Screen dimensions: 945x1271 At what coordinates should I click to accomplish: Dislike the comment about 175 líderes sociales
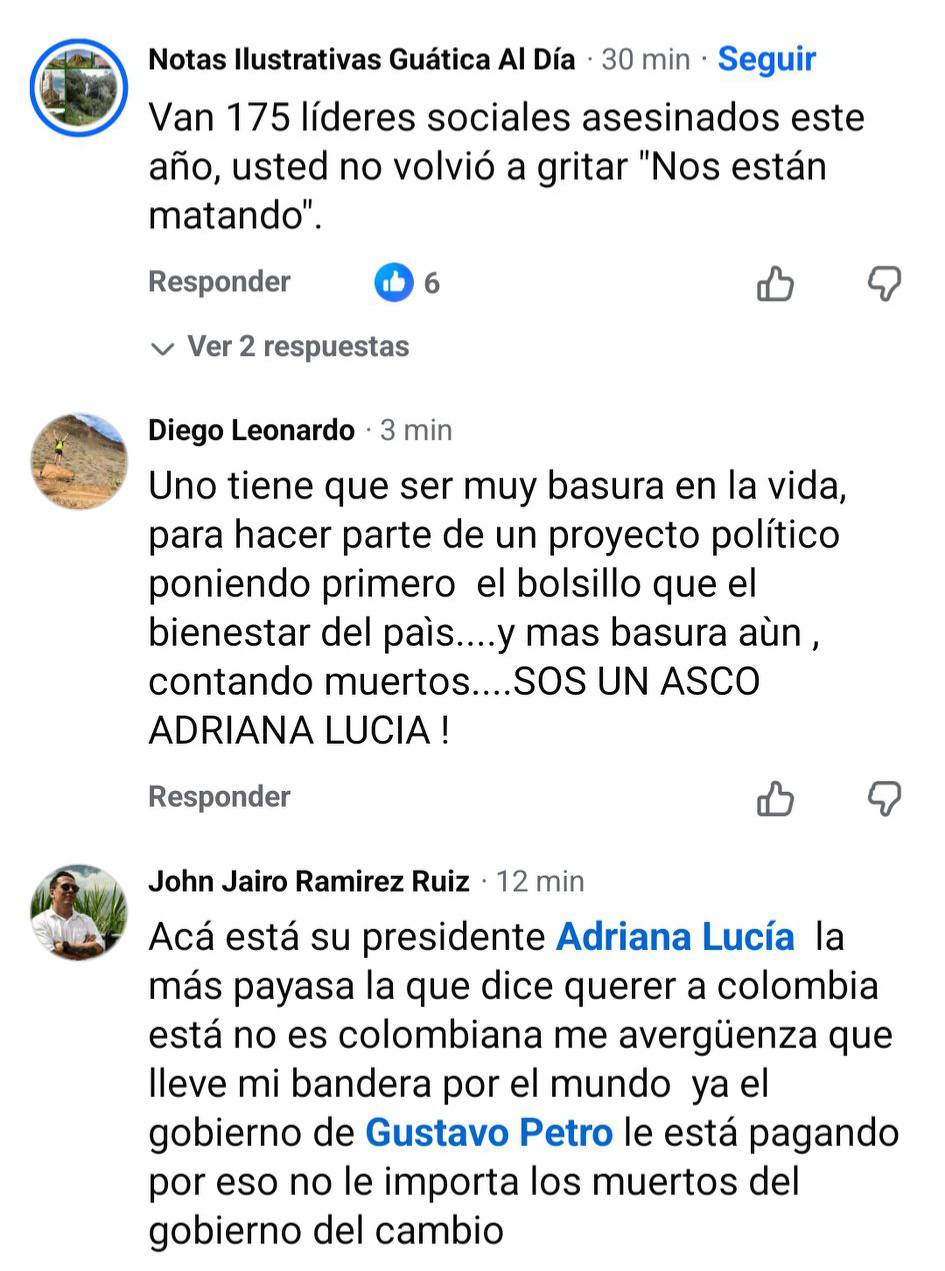[x=883, y=284]
